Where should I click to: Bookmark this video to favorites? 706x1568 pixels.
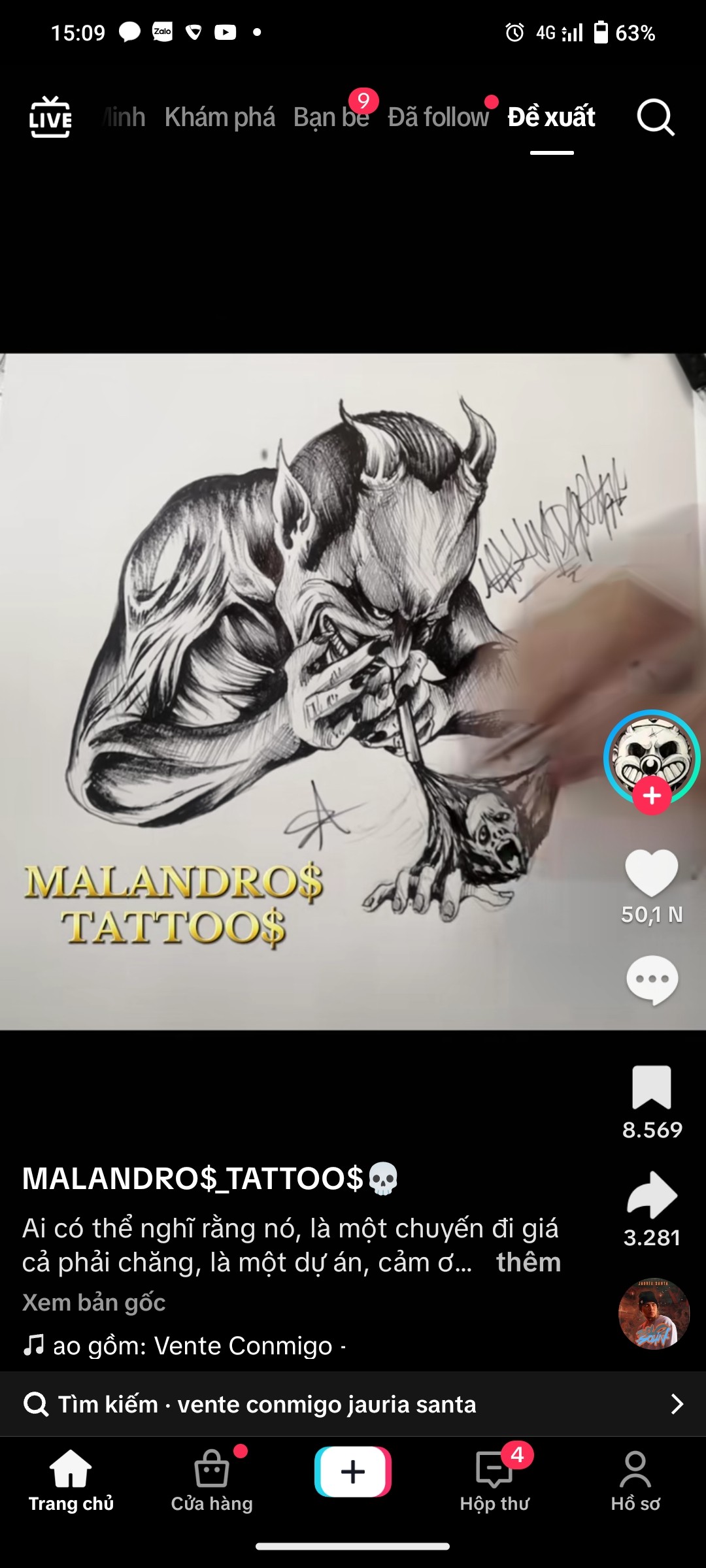[652, 1087]
